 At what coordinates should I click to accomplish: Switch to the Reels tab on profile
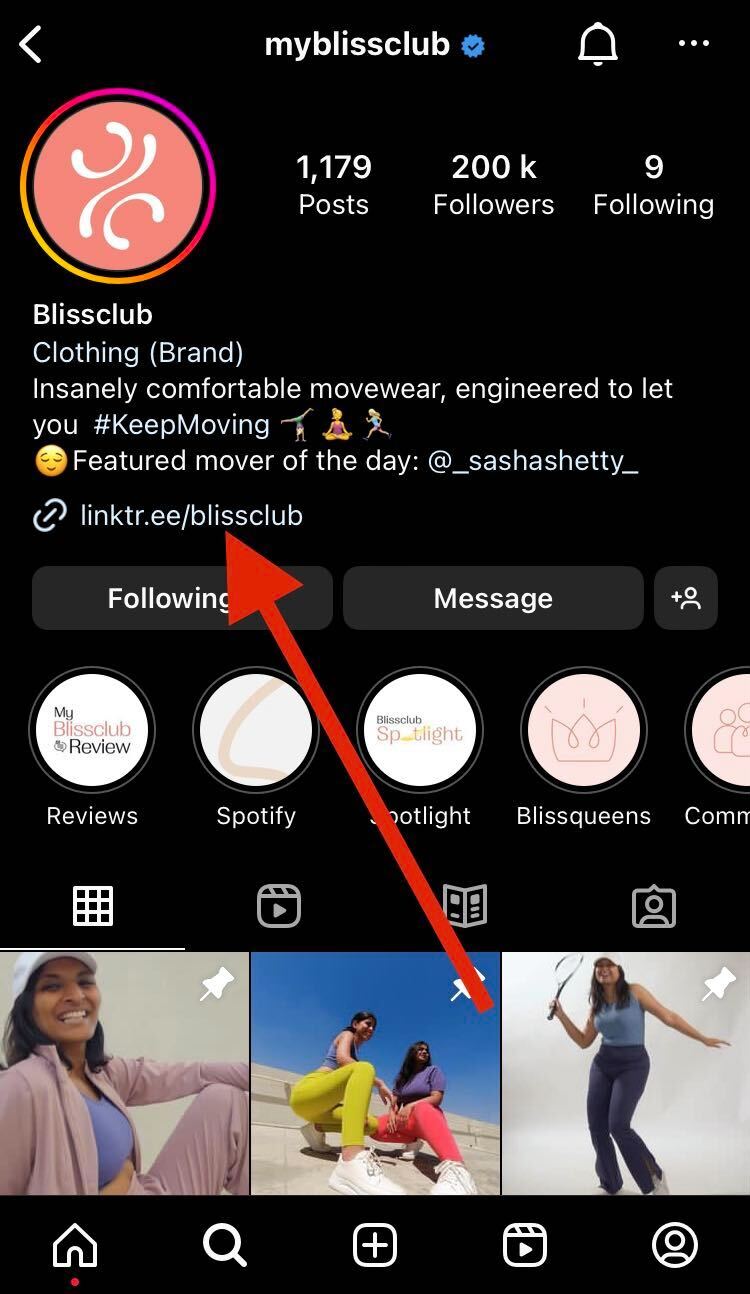pyautogui.click(x=278, y=907)
